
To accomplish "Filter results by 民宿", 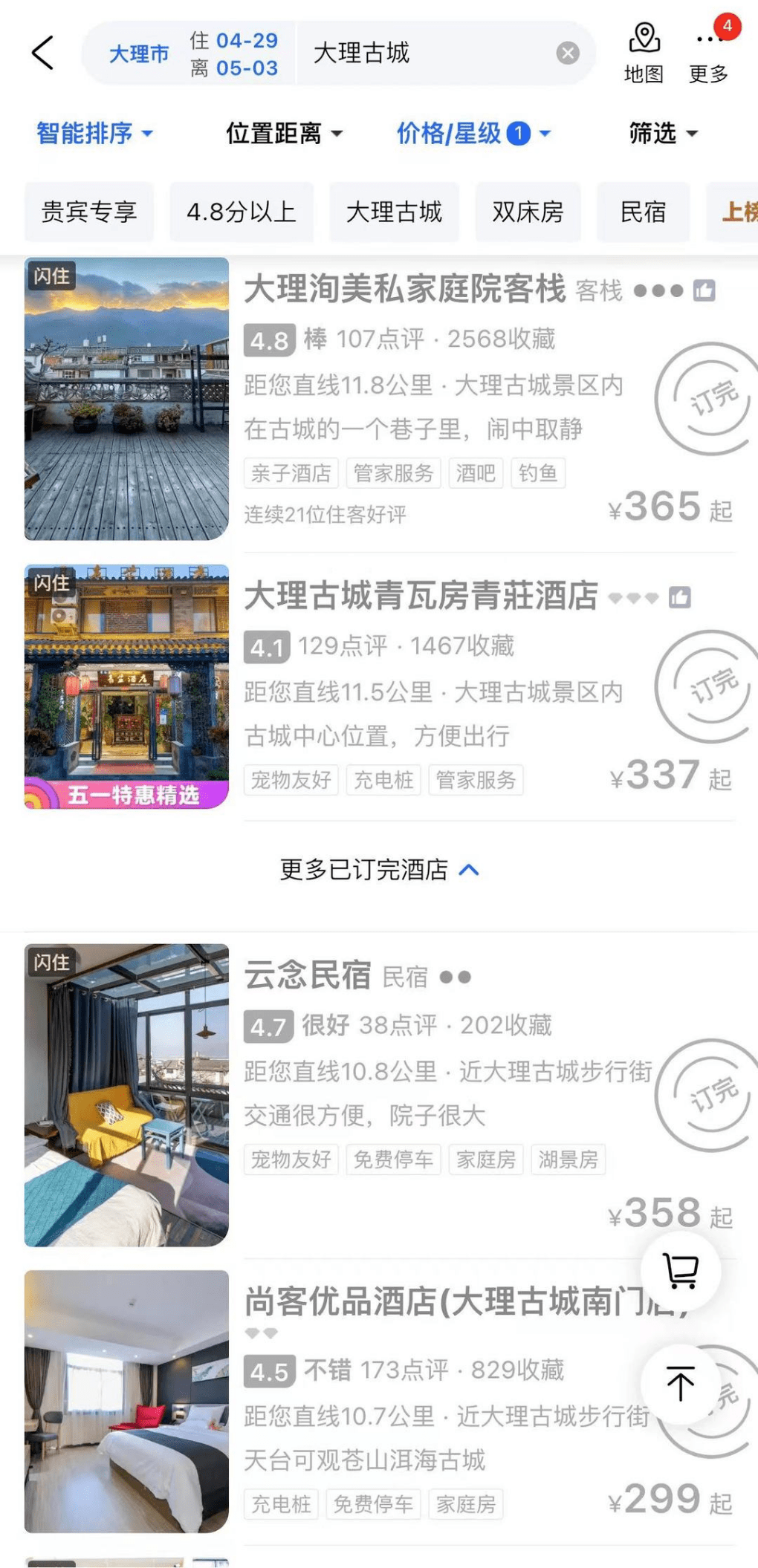I will pos(643,212).
